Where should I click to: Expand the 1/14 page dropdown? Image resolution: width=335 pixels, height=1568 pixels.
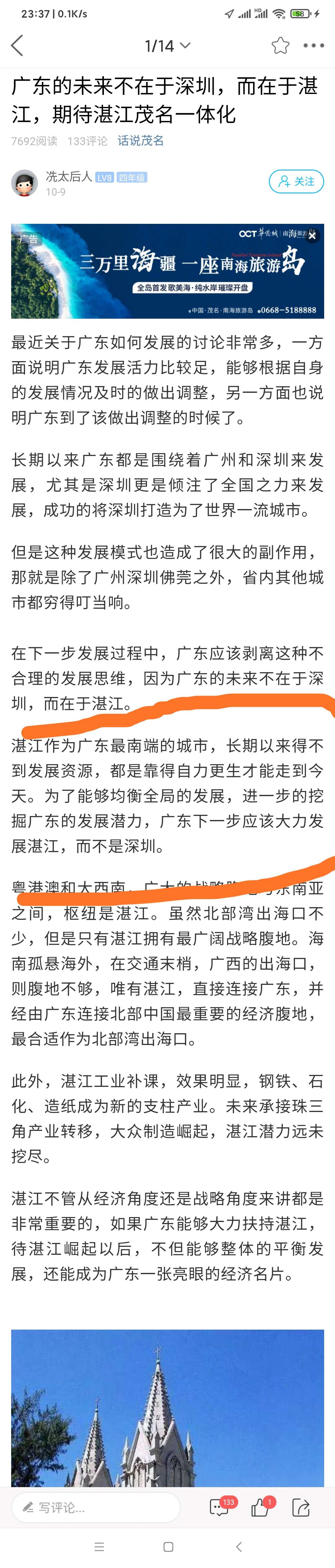click(167, 46)
